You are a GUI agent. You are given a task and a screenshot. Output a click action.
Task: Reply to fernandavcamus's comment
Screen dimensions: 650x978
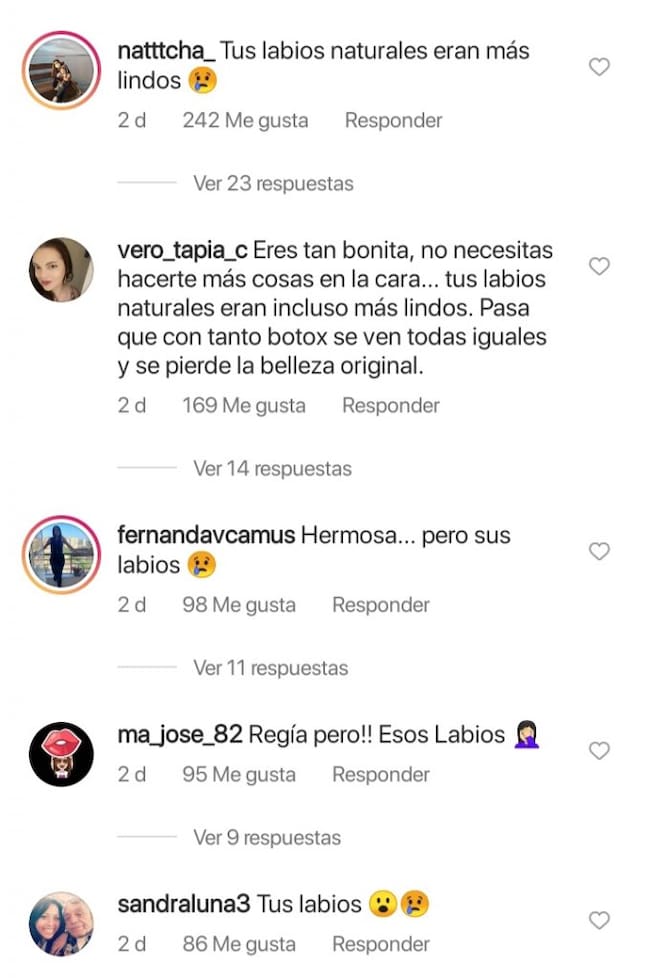tap(381, 604)
